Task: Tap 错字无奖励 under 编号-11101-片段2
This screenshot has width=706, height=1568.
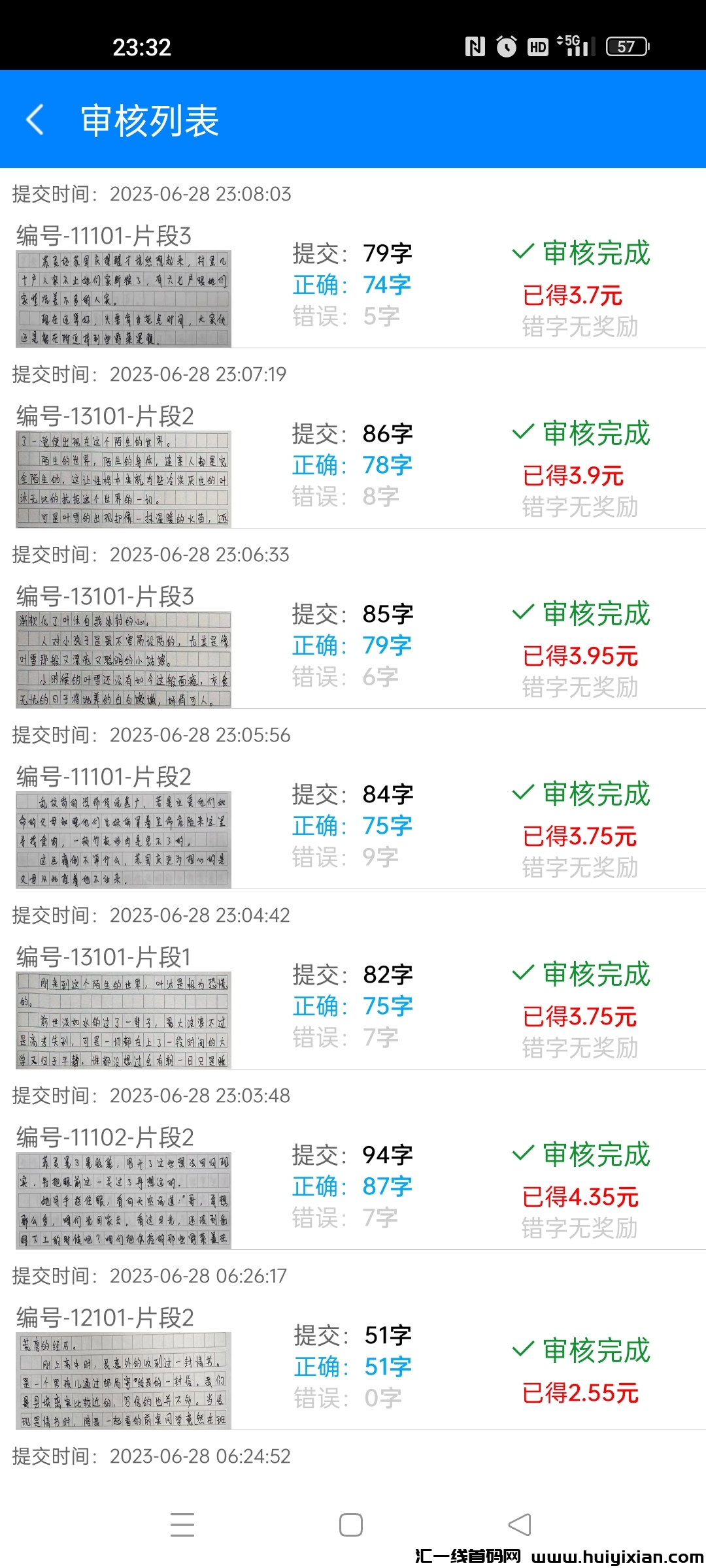Action: point(580,869)
